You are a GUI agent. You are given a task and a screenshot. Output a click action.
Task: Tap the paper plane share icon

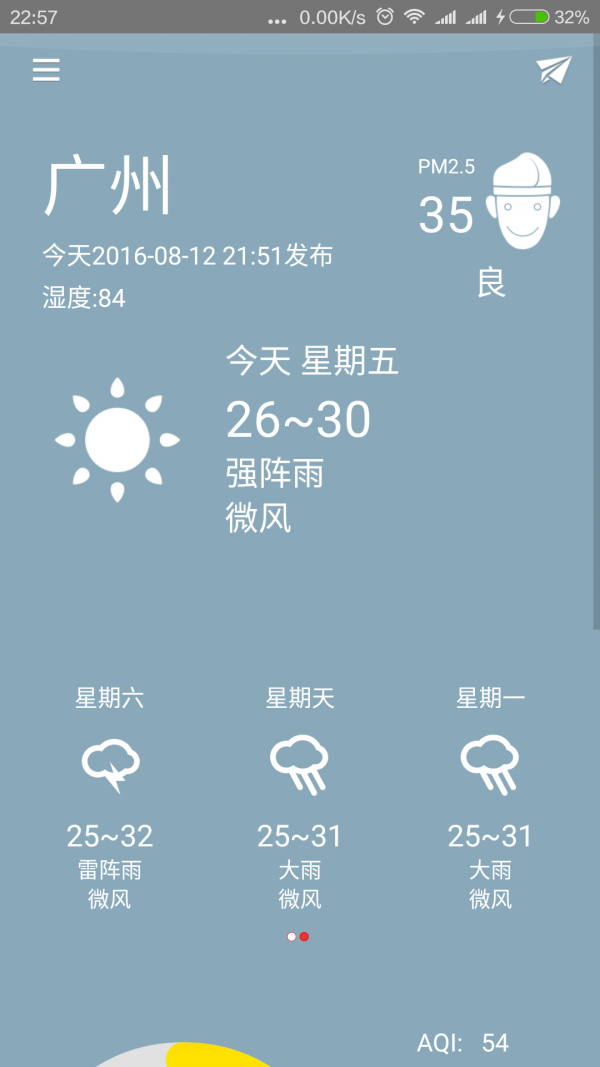[553, 70]
